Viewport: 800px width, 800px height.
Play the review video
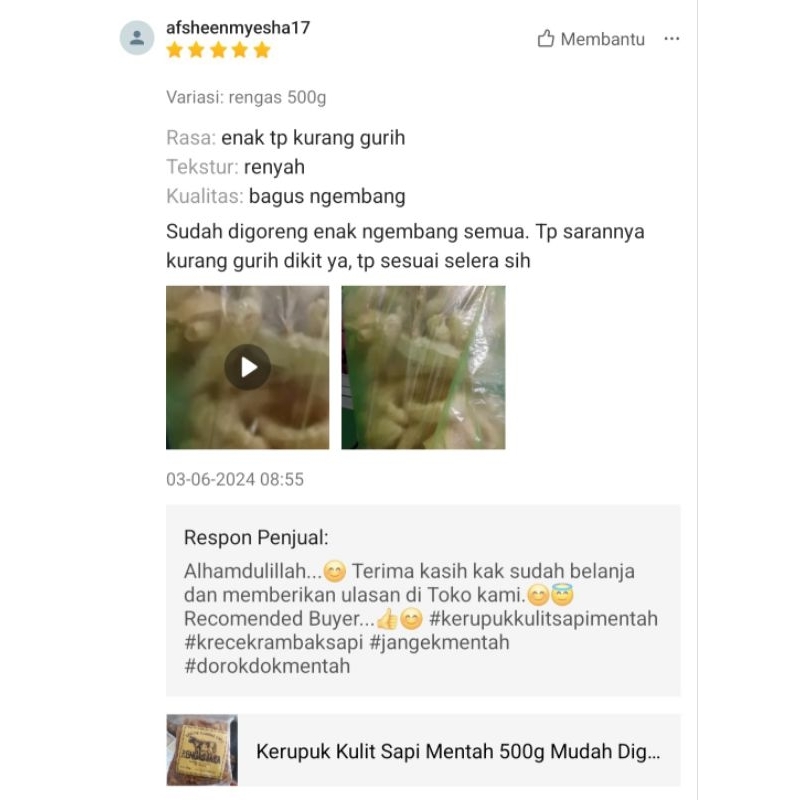(x=247, y=367)
